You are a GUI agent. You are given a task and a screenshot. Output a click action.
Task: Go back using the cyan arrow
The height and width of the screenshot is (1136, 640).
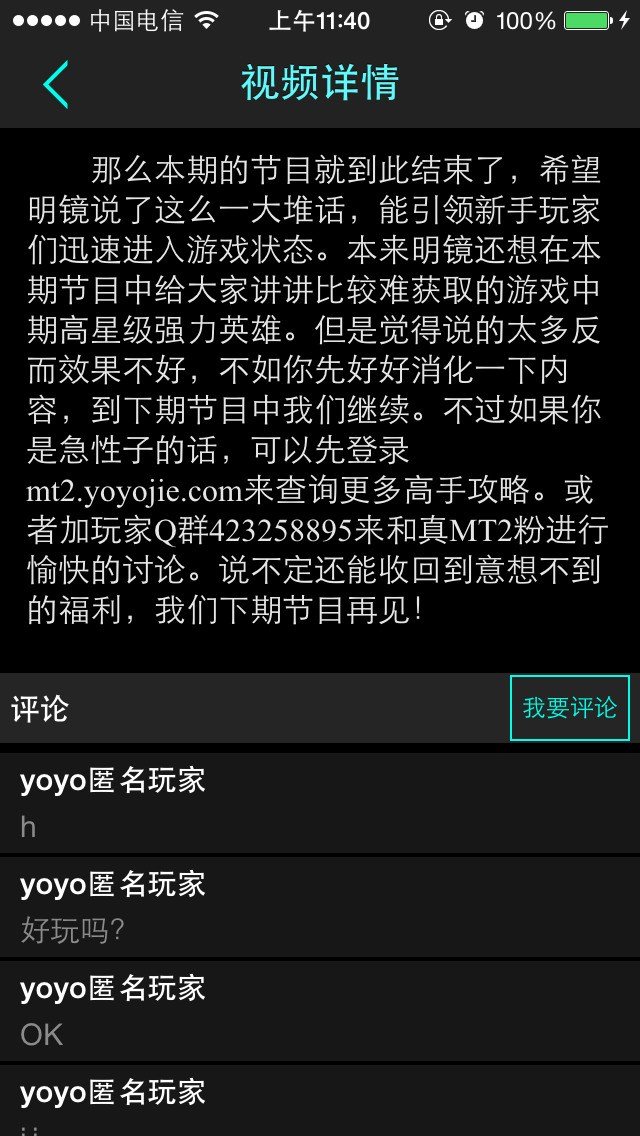[56, 84]
